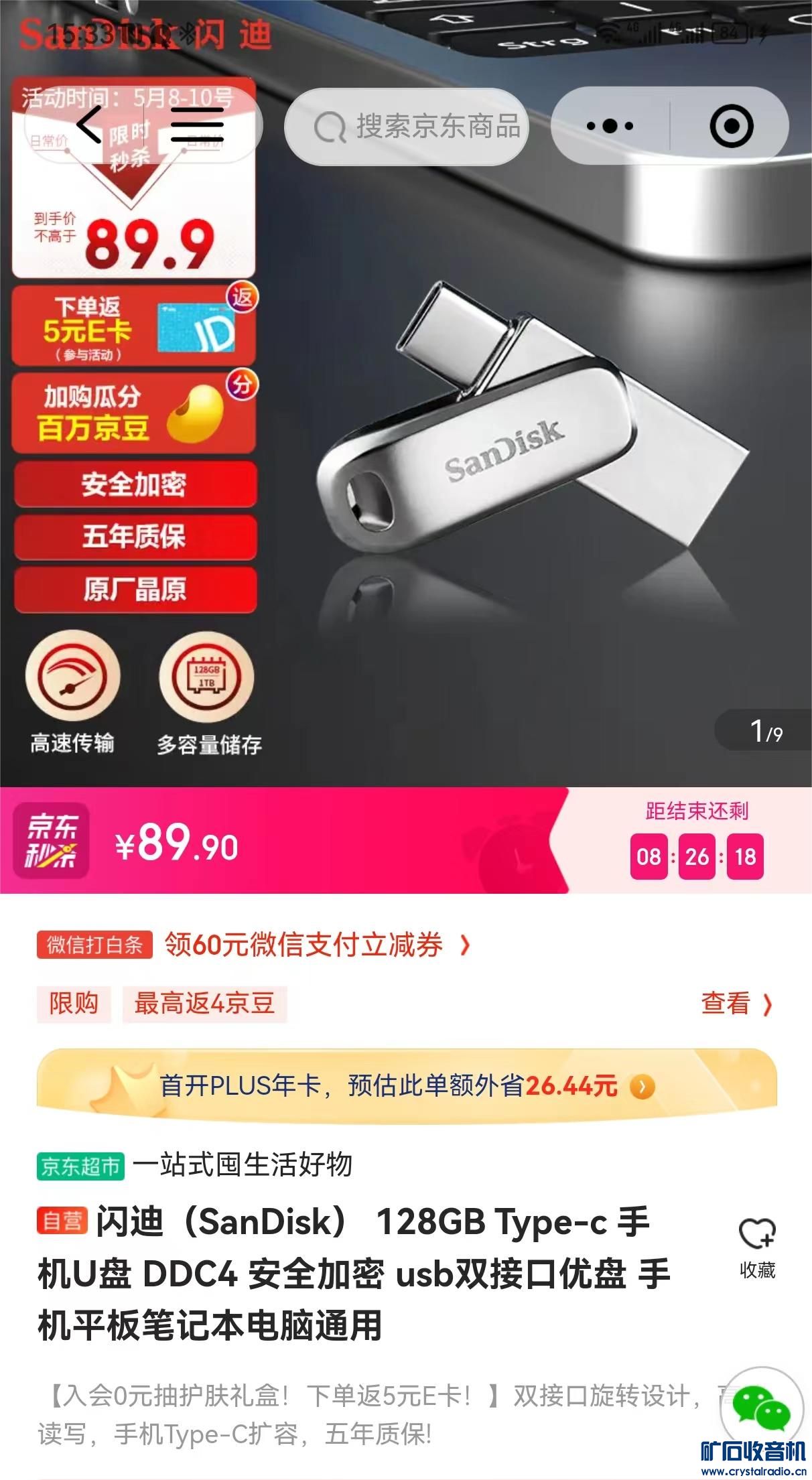
Task: Open the hamburger menu
Action: pyautogui.click(x=197, y=125)
